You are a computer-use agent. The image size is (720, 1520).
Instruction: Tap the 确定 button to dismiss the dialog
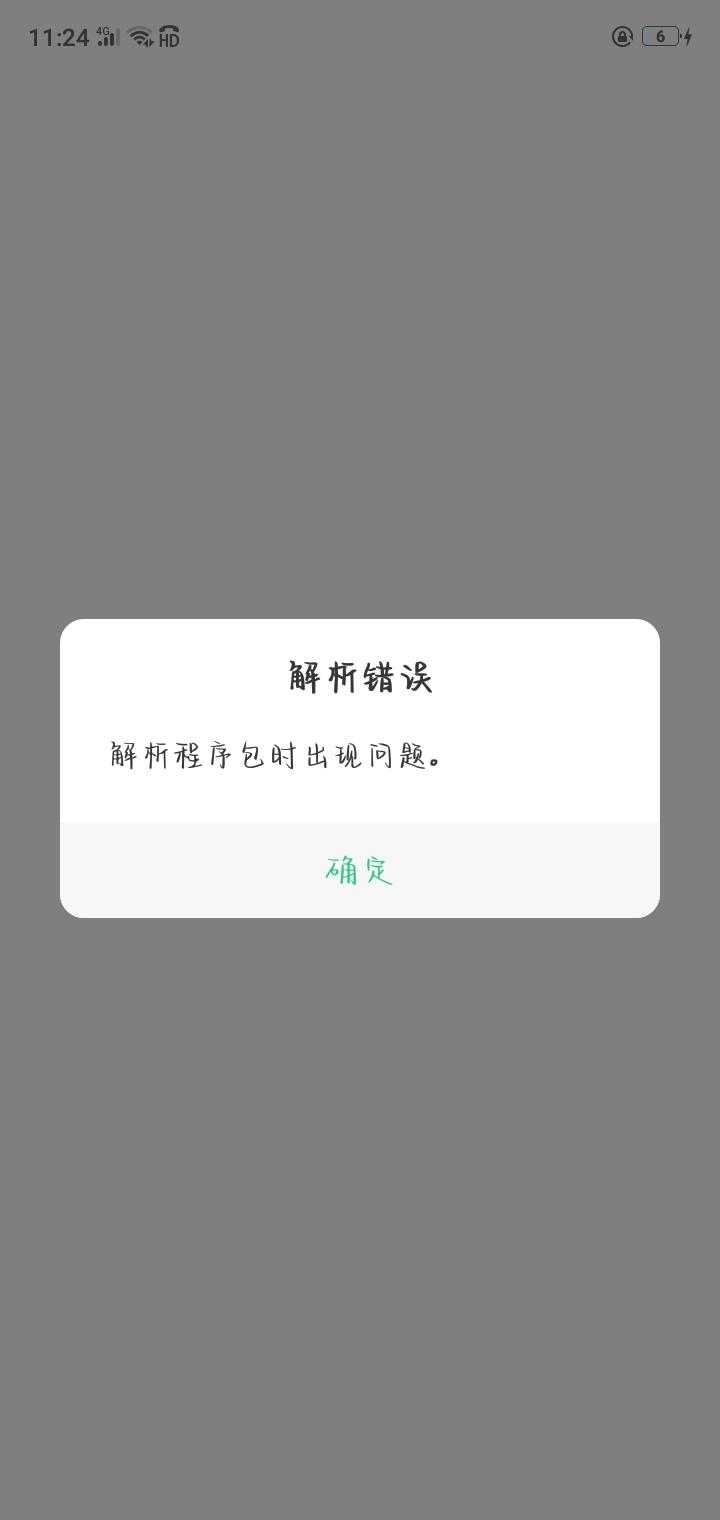(360, 870)
